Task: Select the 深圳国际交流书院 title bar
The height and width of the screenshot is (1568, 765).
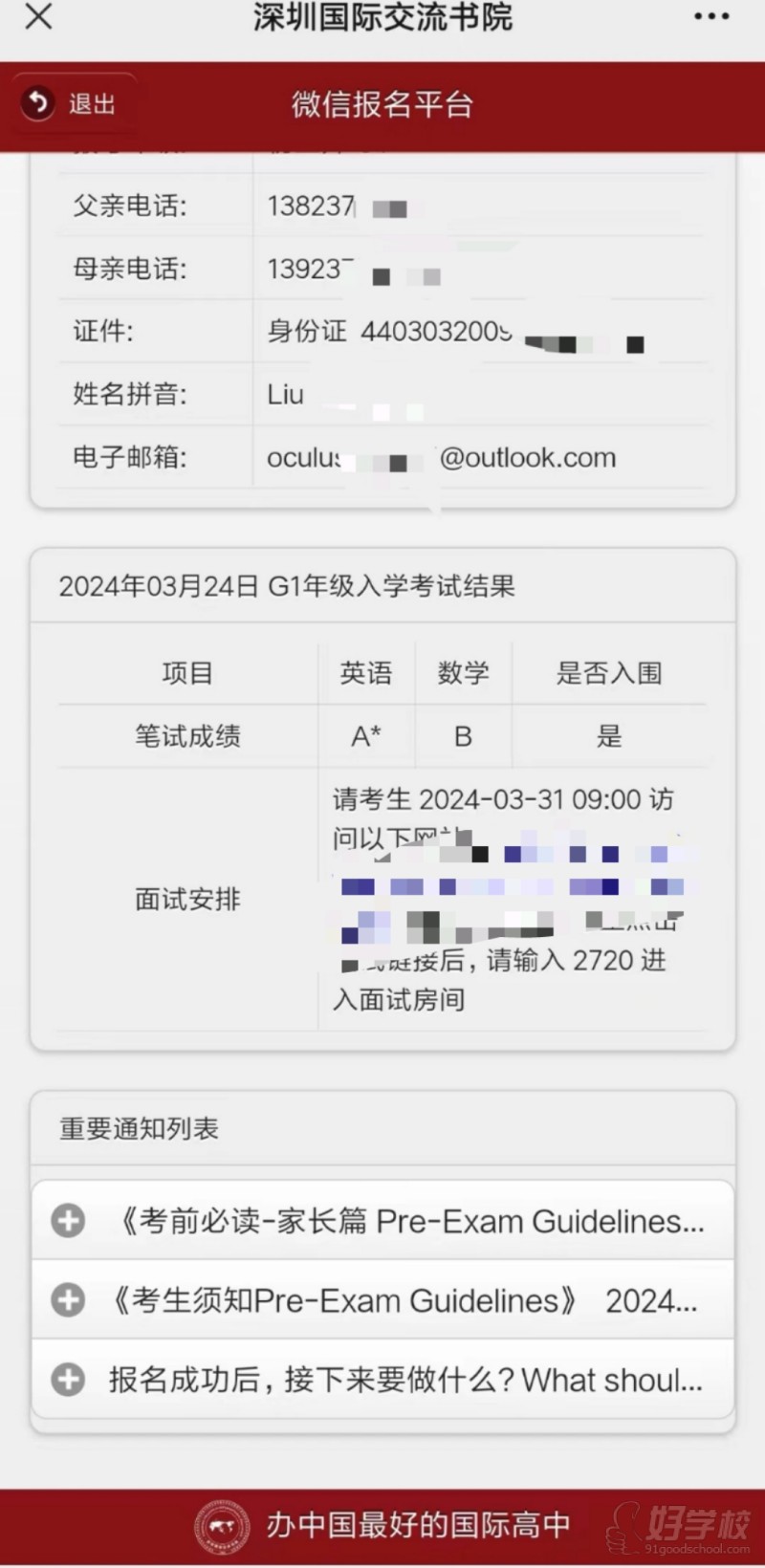Action: pos(382,19)
